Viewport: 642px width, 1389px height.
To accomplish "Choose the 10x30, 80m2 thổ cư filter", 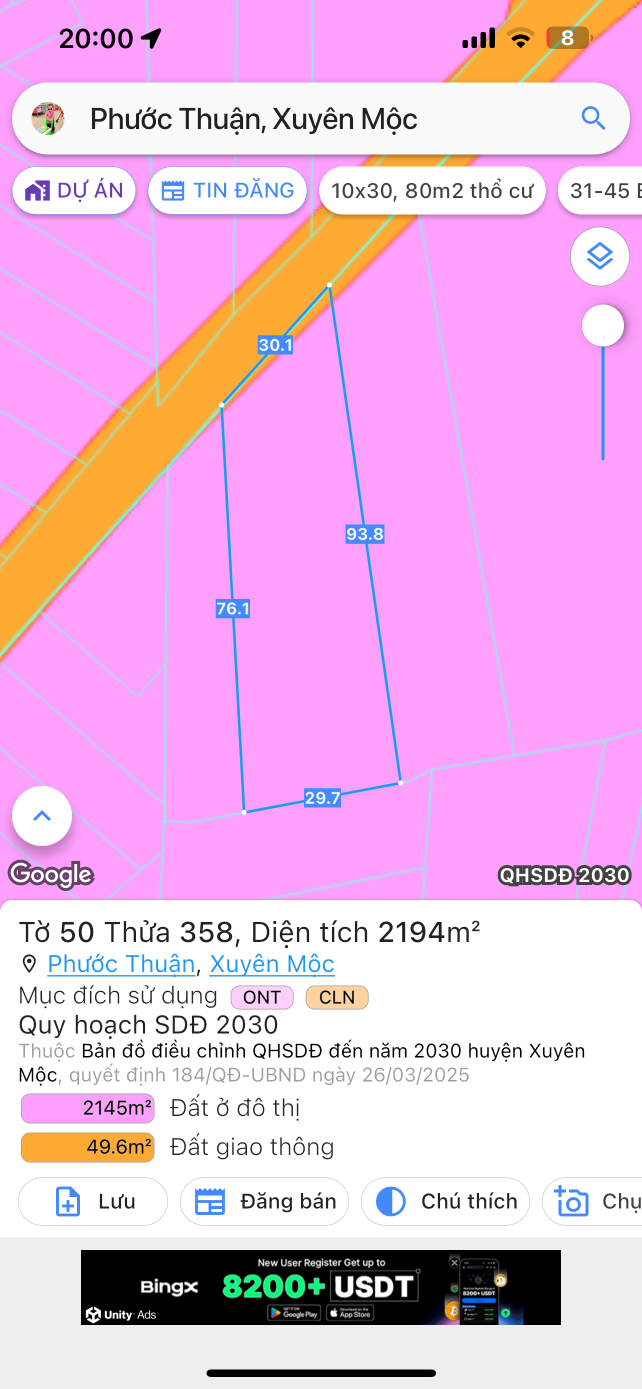I will tap(432, 191).
